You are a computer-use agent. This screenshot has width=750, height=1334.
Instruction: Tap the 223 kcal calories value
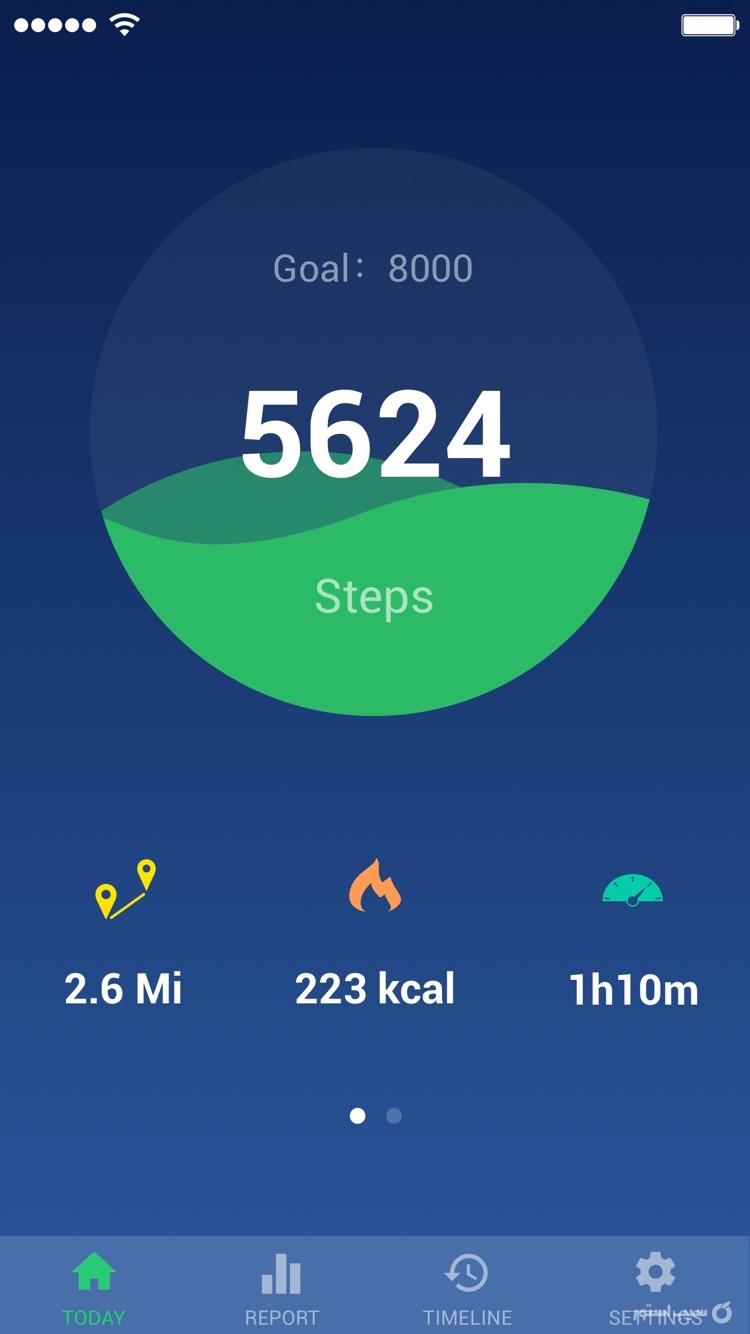point(375,988)
